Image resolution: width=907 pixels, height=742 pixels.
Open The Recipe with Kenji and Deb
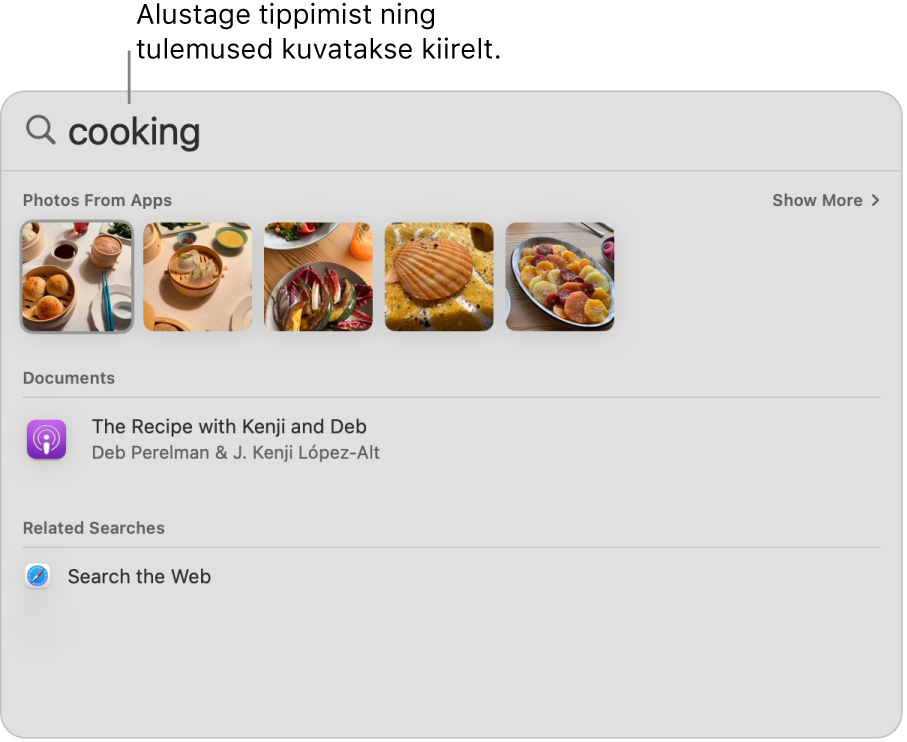229,439
